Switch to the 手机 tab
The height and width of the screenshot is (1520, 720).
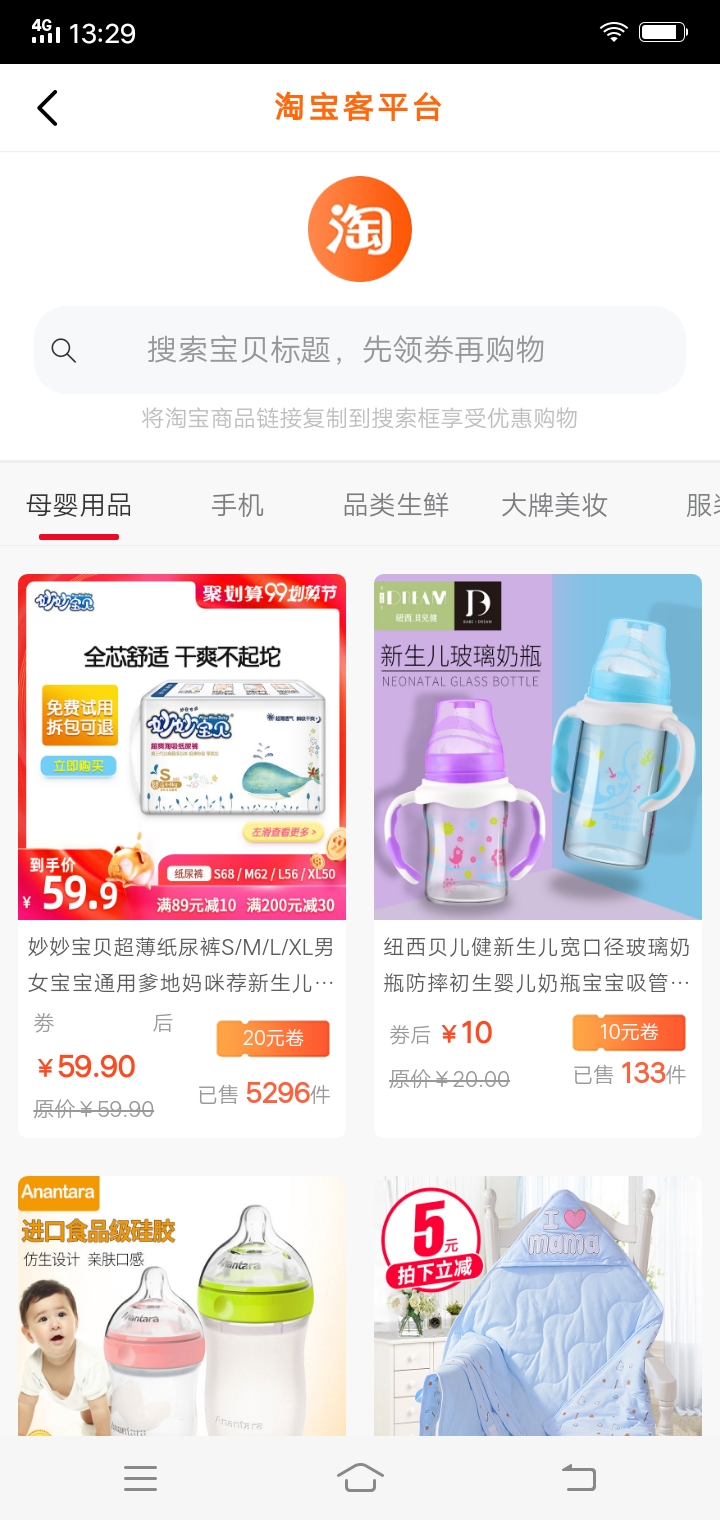point(238,506)
